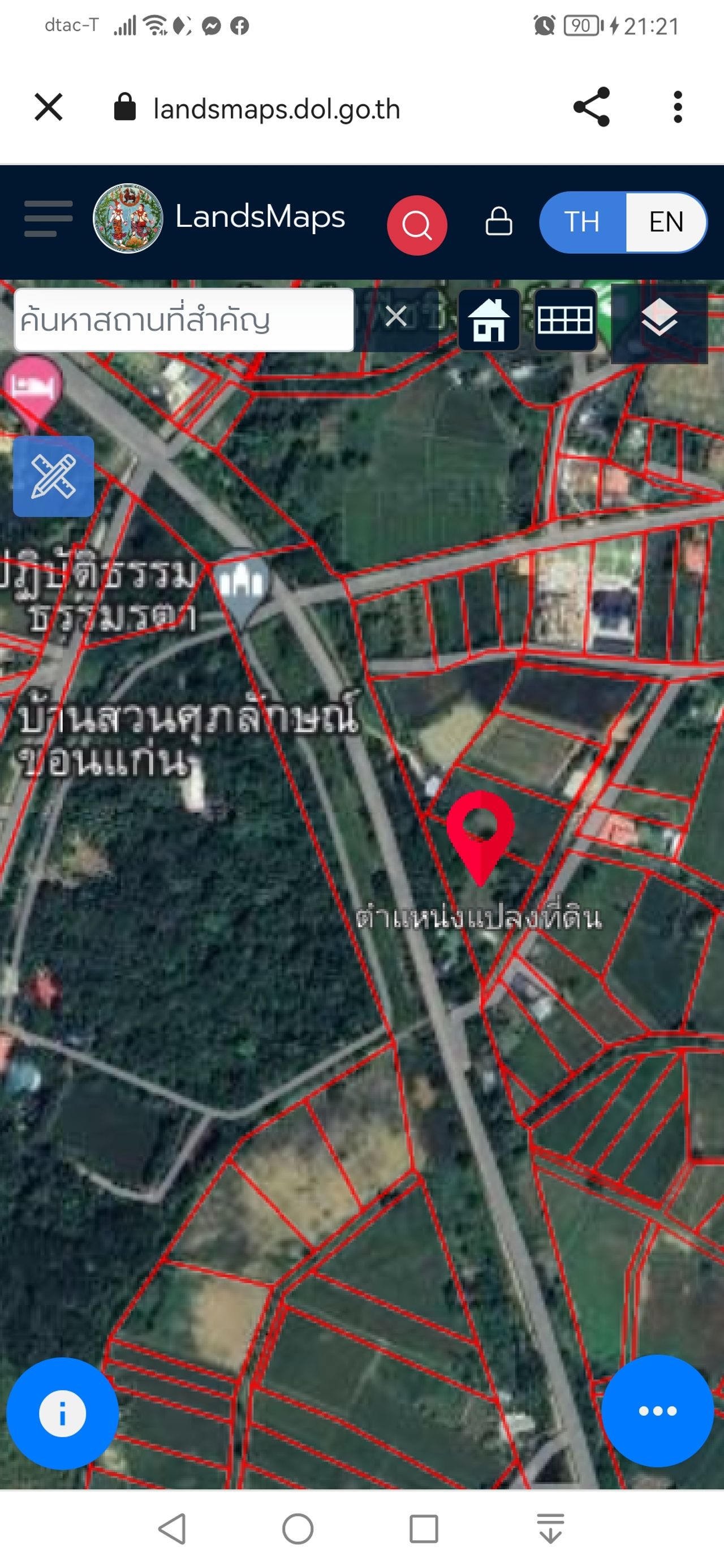Image resolution: width=724 pixels, height=1568 pixels.
Task: Close the browser tab with X
Action: point(49,108)
